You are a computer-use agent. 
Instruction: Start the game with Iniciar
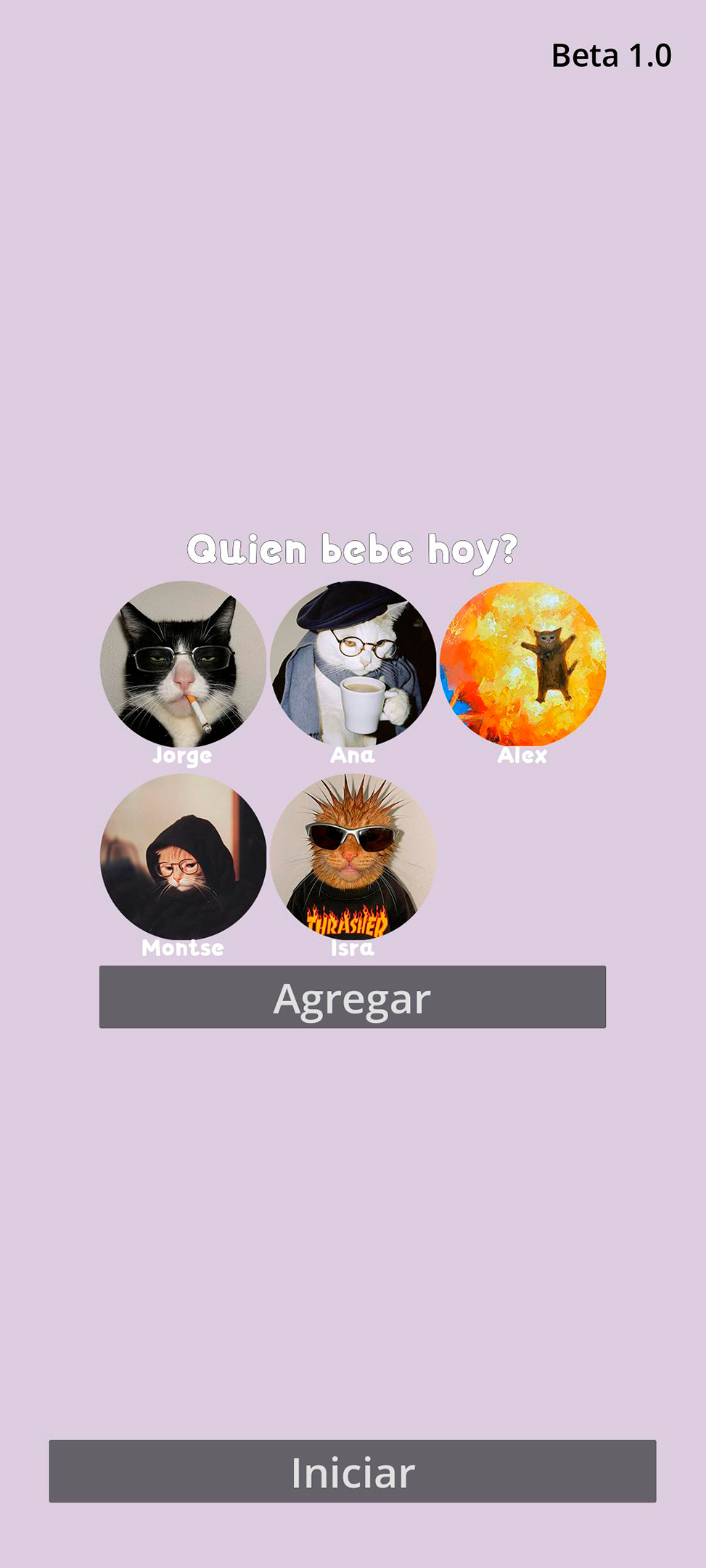tap(353, 1471)
